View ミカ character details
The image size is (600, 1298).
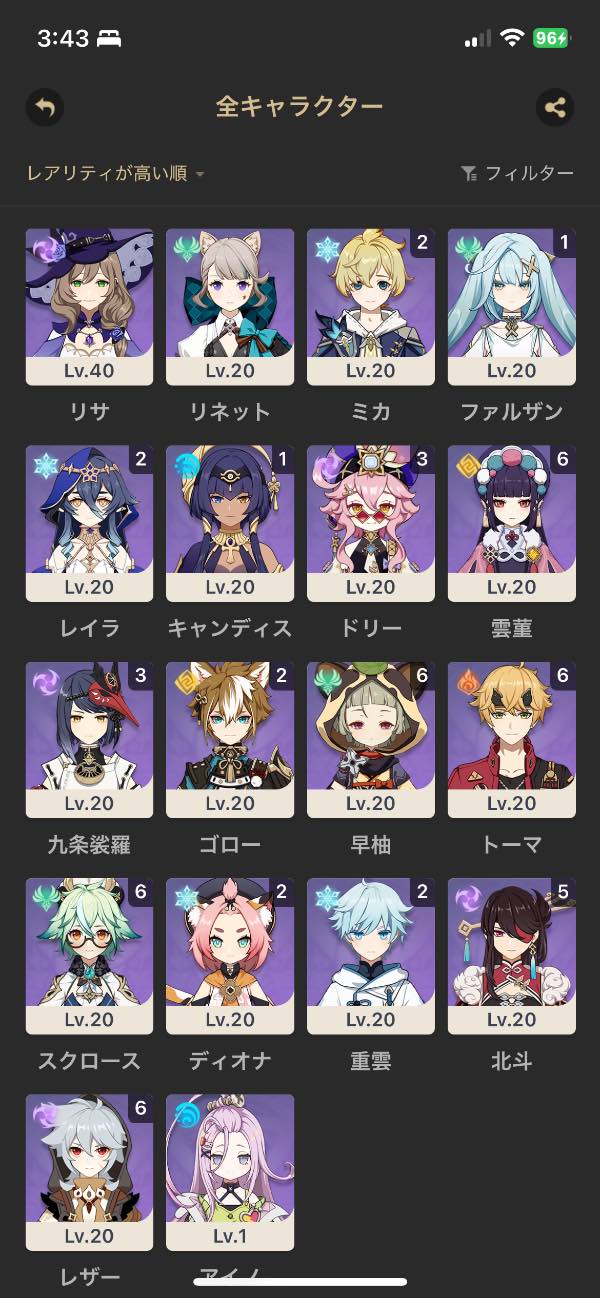tap(371, 307)
